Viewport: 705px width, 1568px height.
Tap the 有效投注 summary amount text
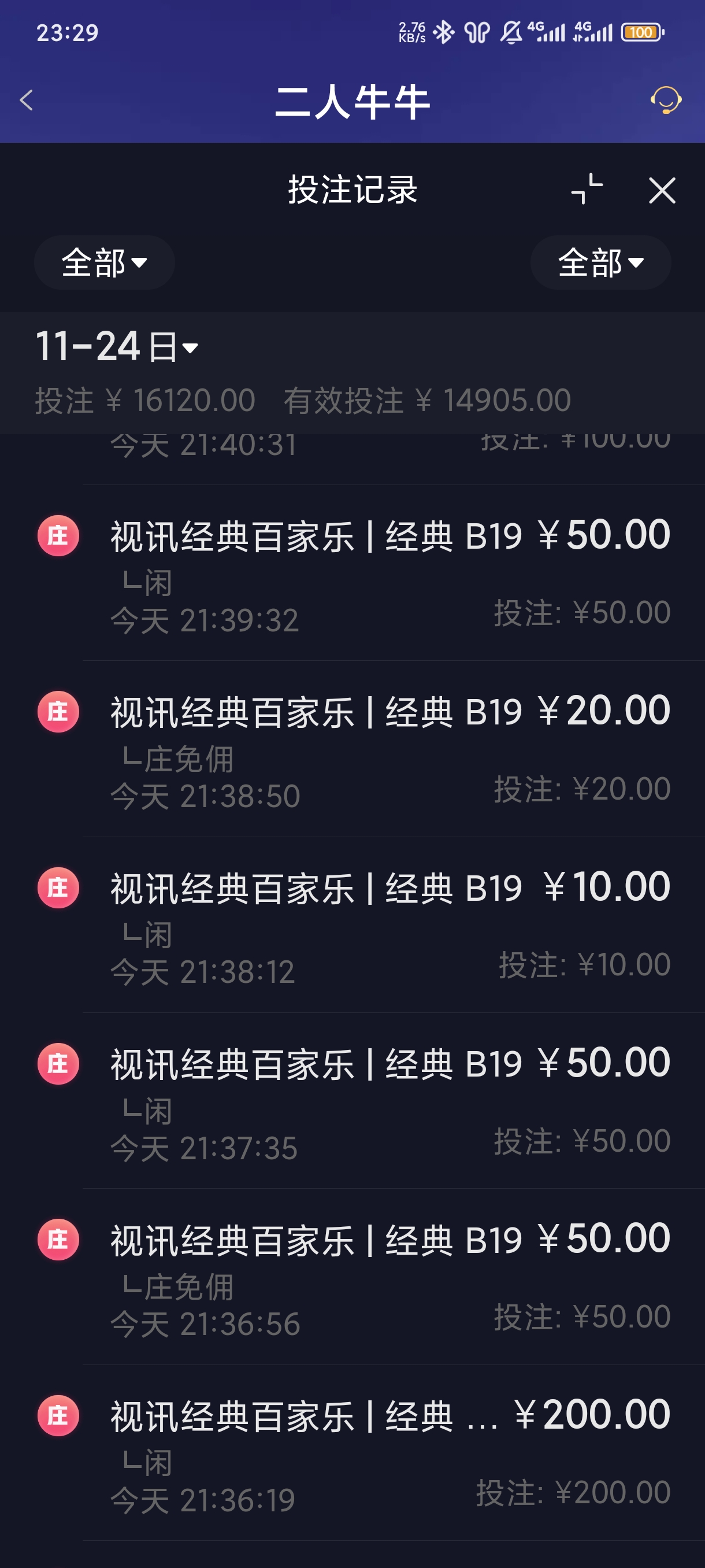coord(426,400)
